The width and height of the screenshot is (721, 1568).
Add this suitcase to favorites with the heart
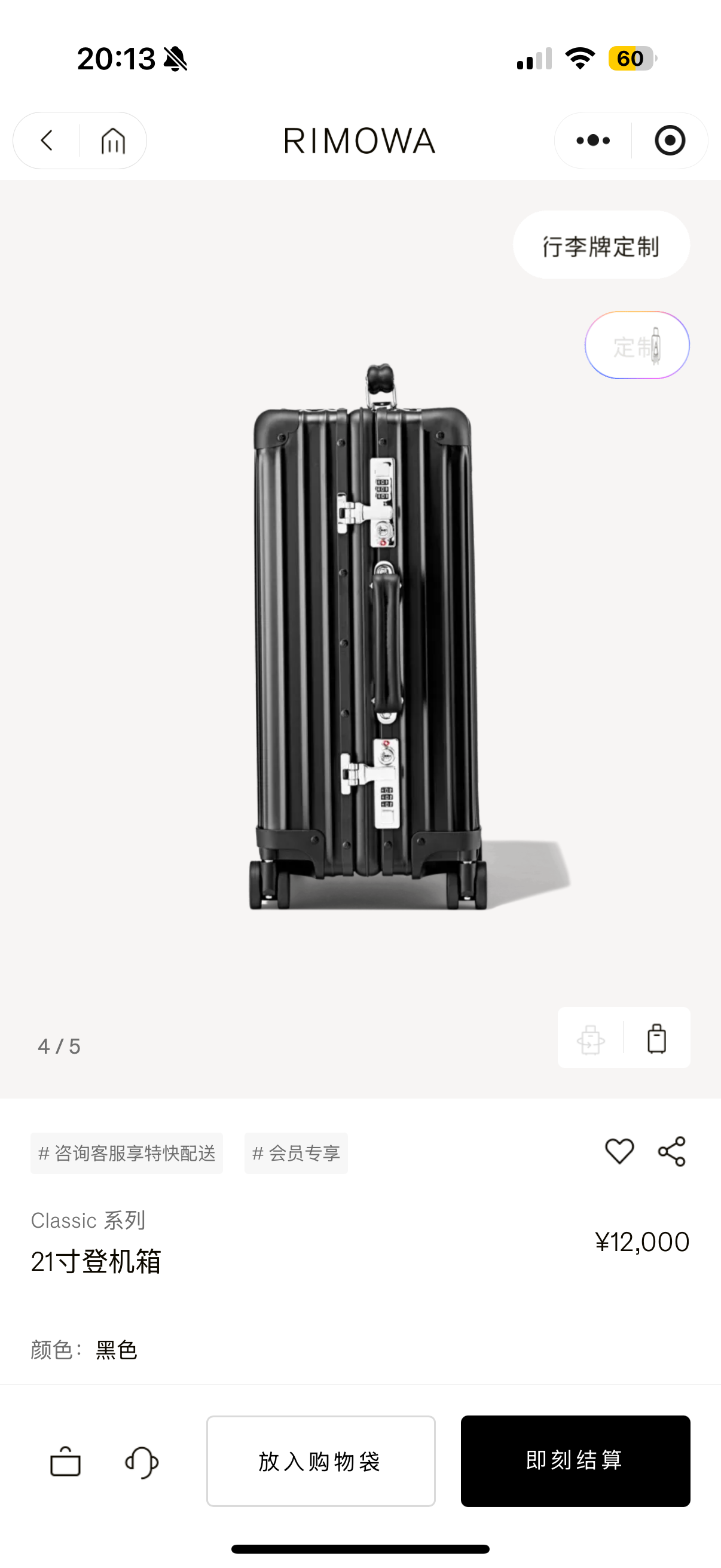pos(619,1151)
